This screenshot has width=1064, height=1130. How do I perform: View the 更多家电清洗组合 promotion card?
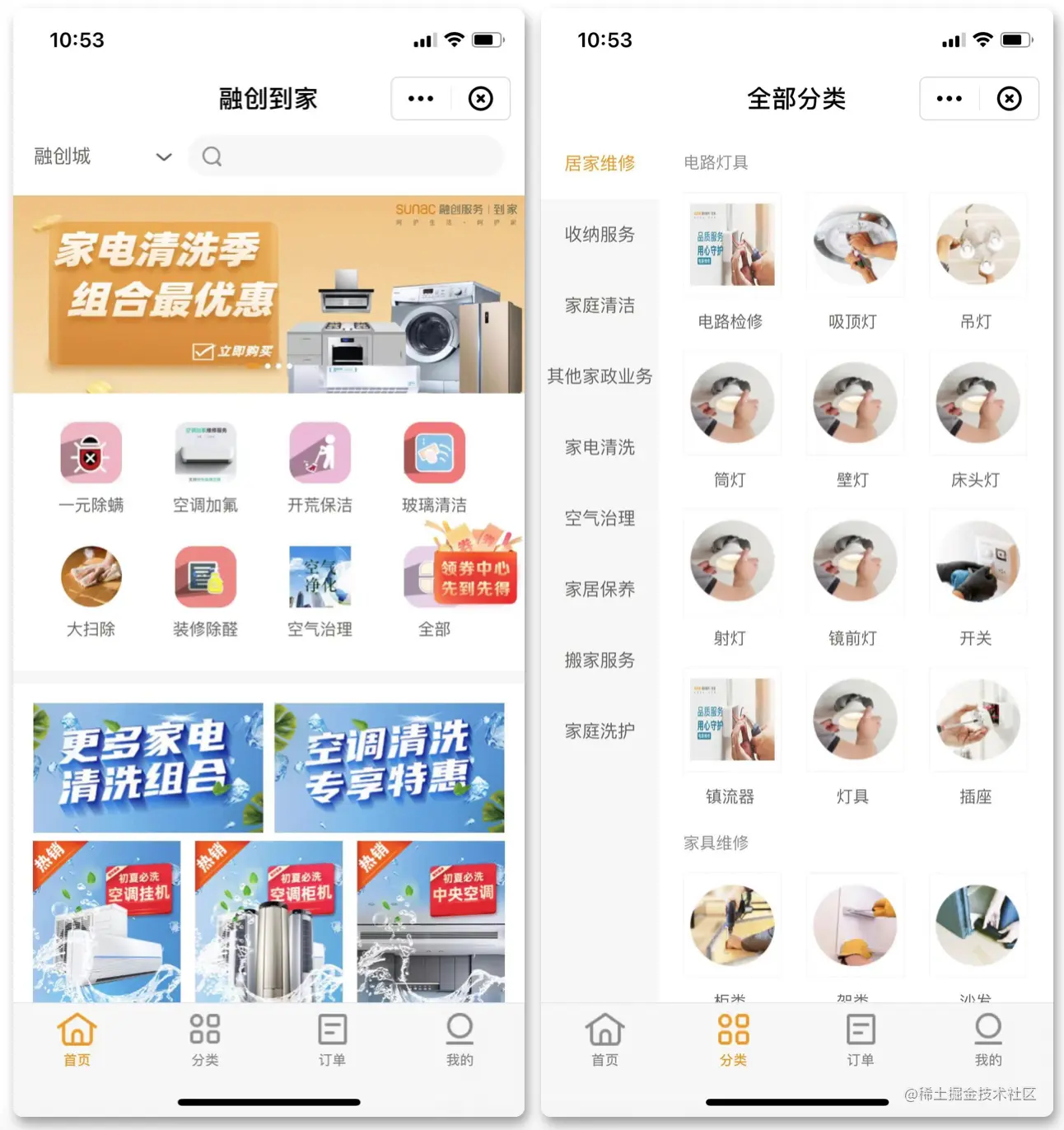point(148,767)
